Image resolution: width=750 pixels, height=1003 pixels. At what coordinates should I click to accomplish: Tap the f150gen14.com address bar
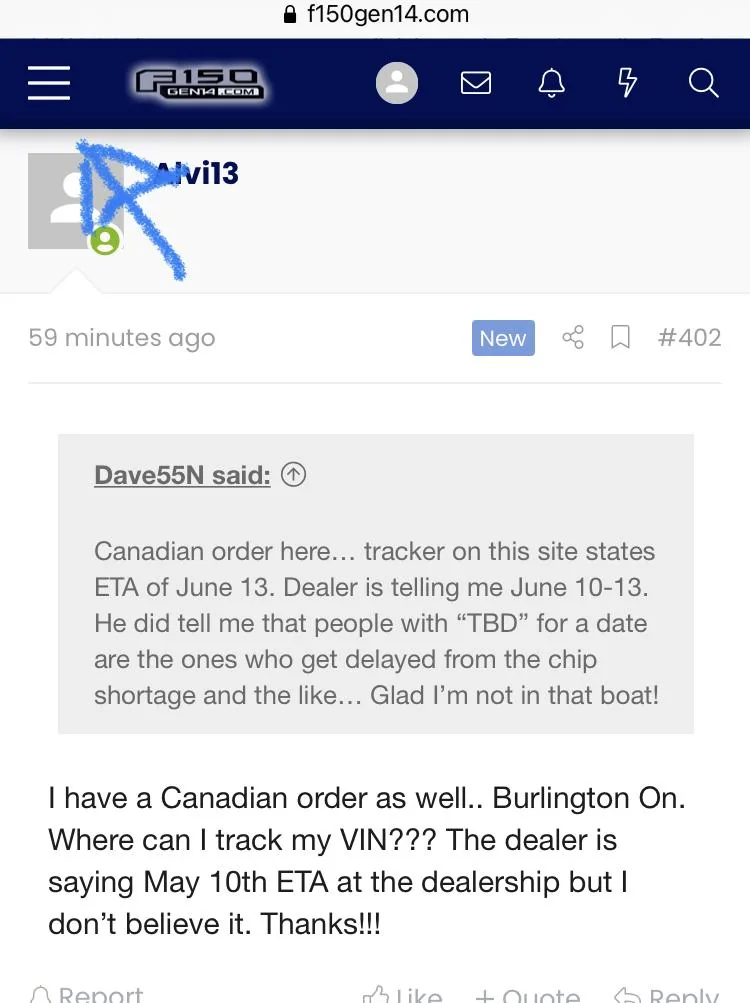pos(375,15)
